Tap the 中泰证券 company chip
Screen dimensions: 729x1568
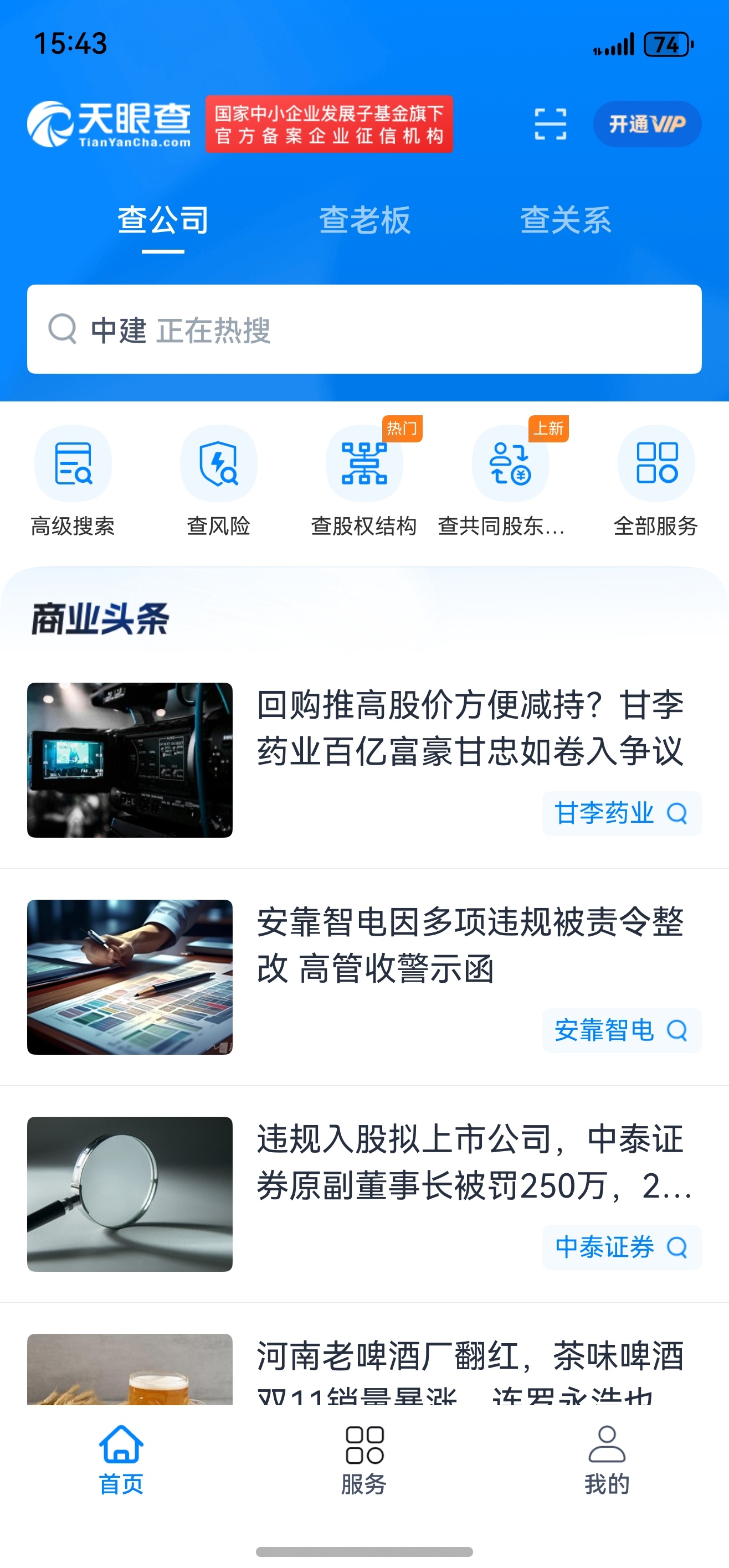[x=621, y=1247]
